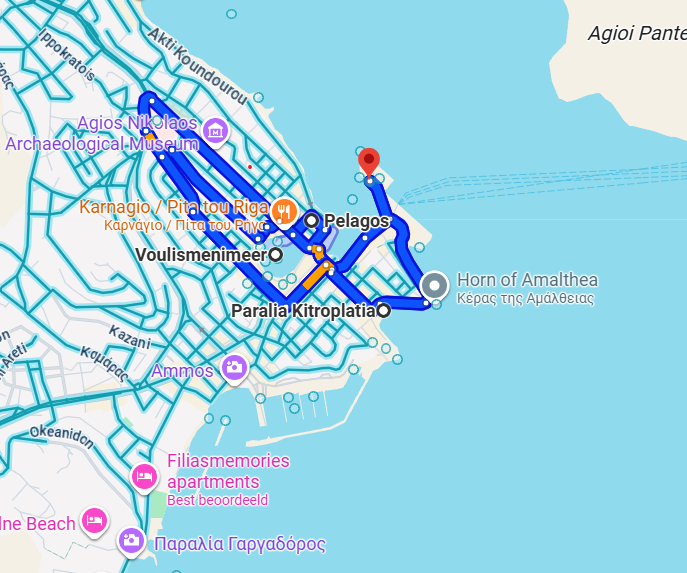Tap the red destination pin

coord(369,162)
